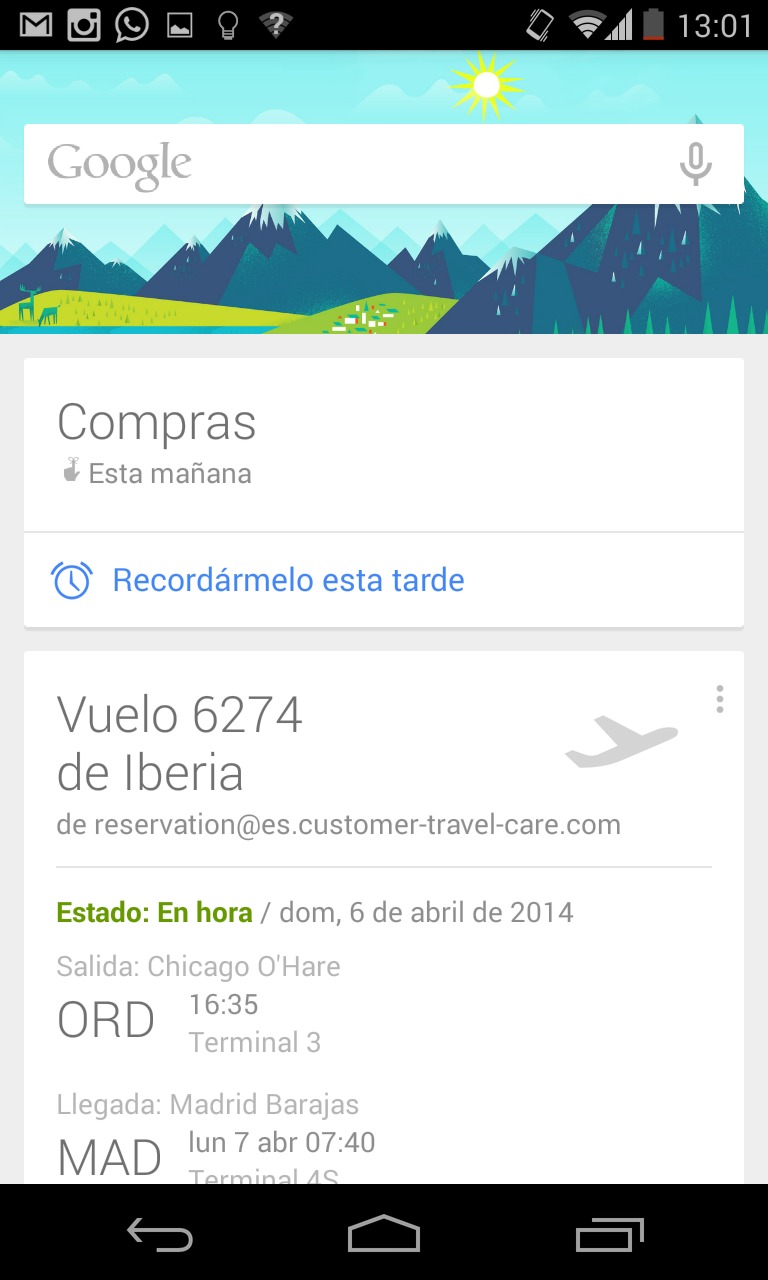Start voice search with the microphone
The height and width of the screenshot is (1280, 768).
(695, 164)
